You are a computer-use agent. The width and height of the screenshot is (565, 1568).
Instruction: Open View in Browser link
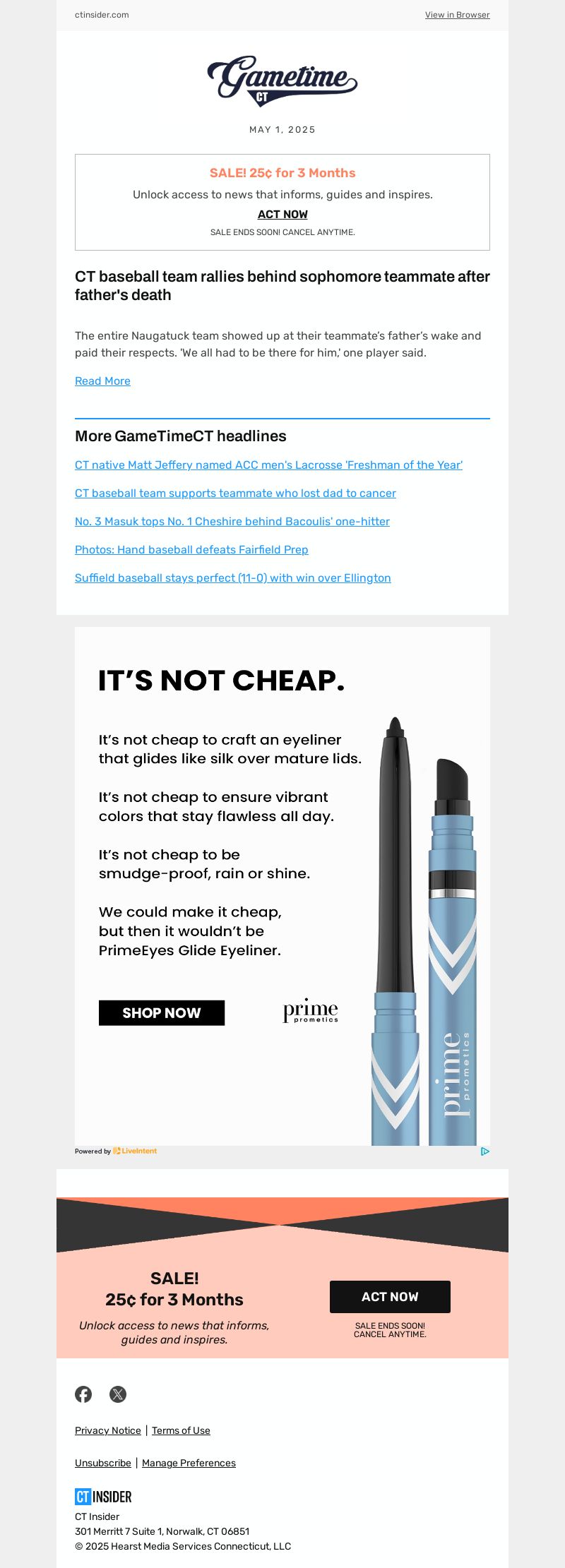(x=457, y=15)
